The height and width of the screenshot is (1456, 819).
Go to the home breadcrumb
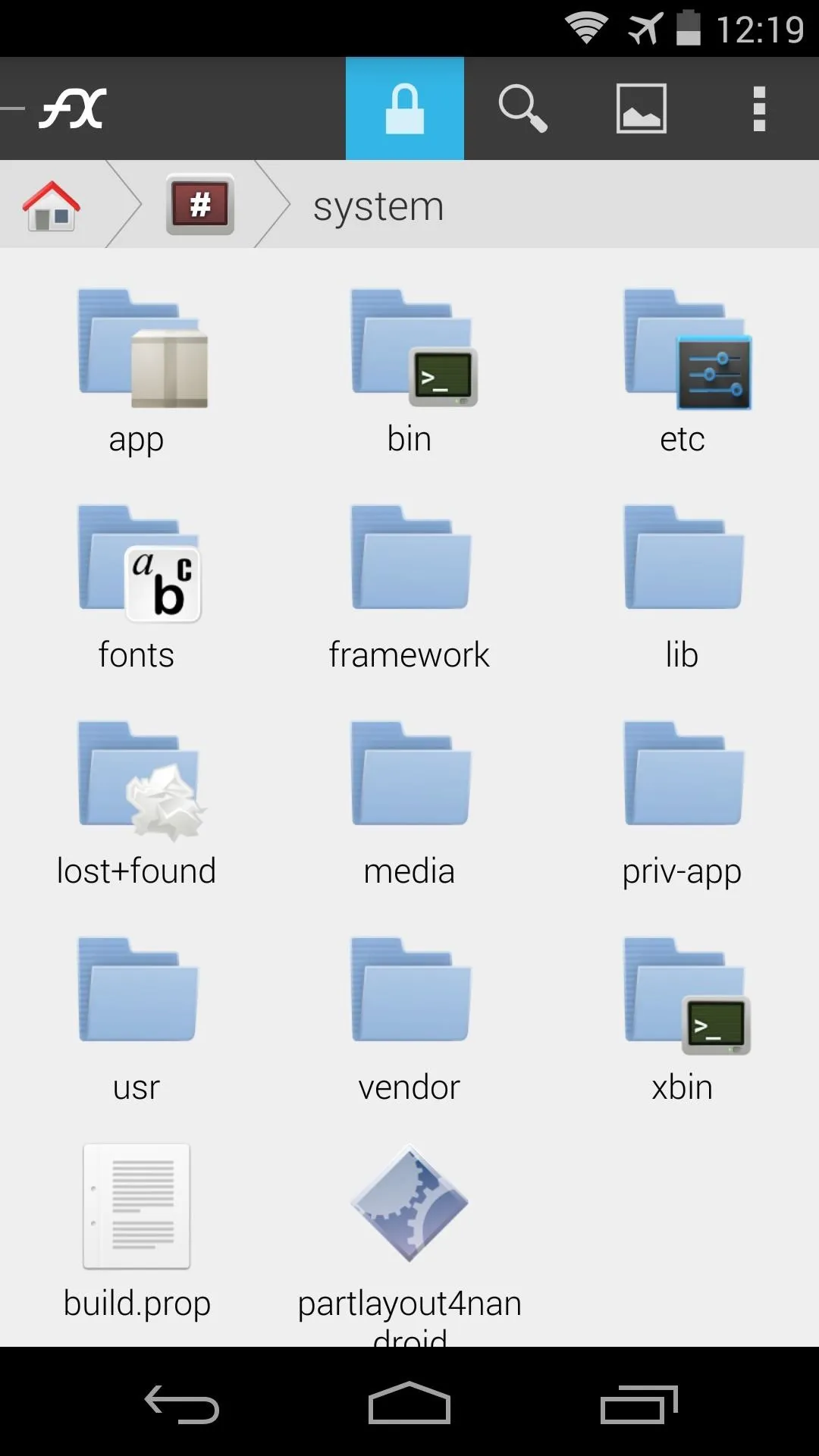52,205
